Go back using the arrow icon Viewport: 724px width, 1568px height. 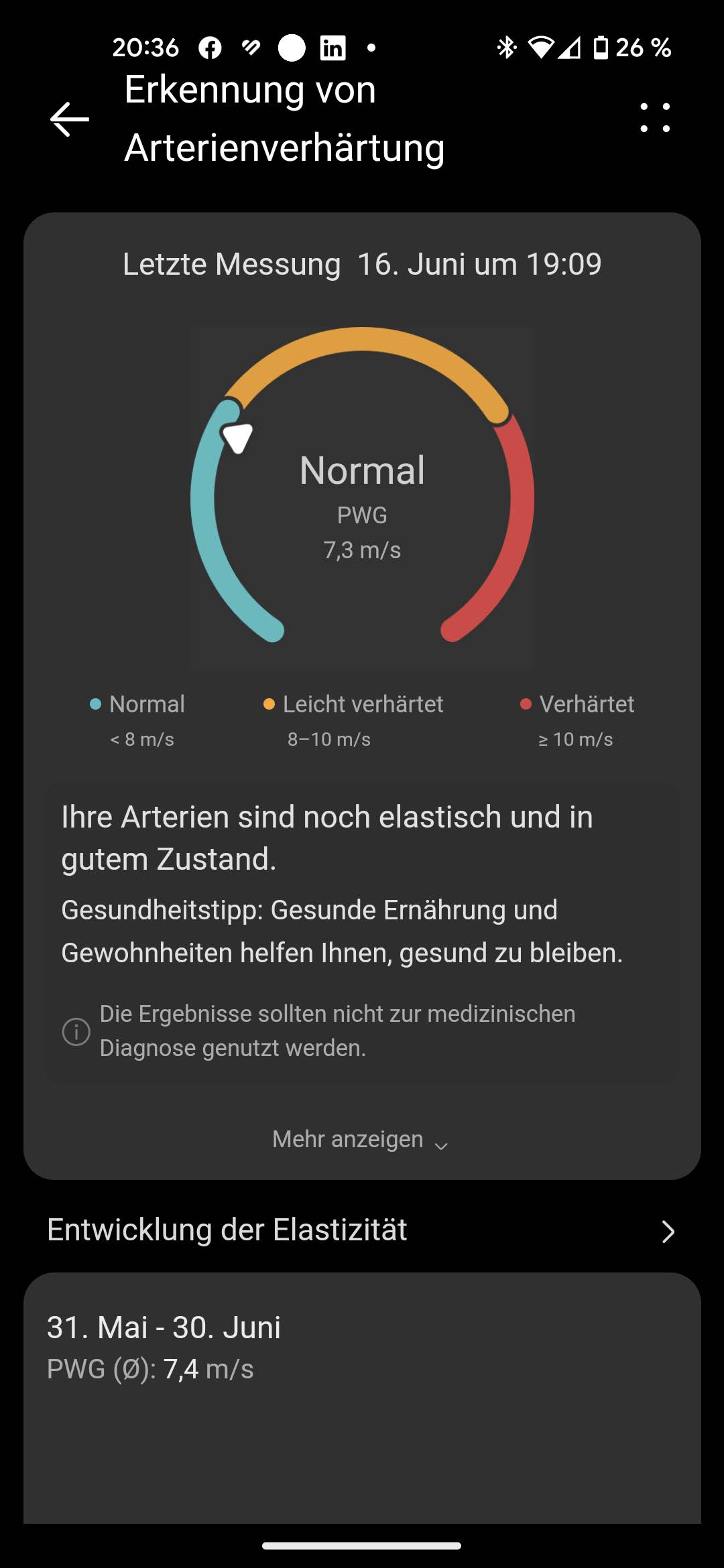coord(70,119)
